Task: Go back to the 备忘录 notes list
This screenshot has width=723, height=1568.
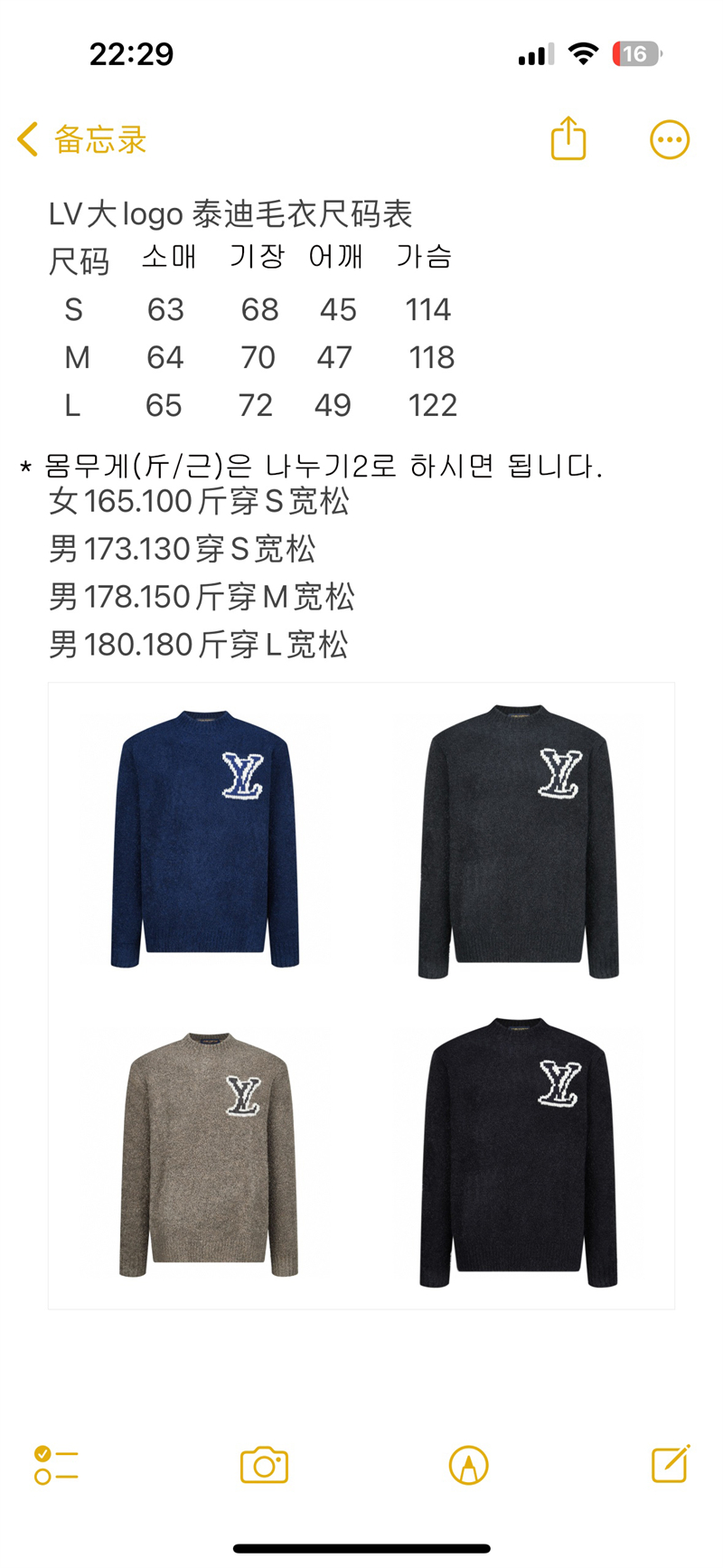Action: click(81, 139)
